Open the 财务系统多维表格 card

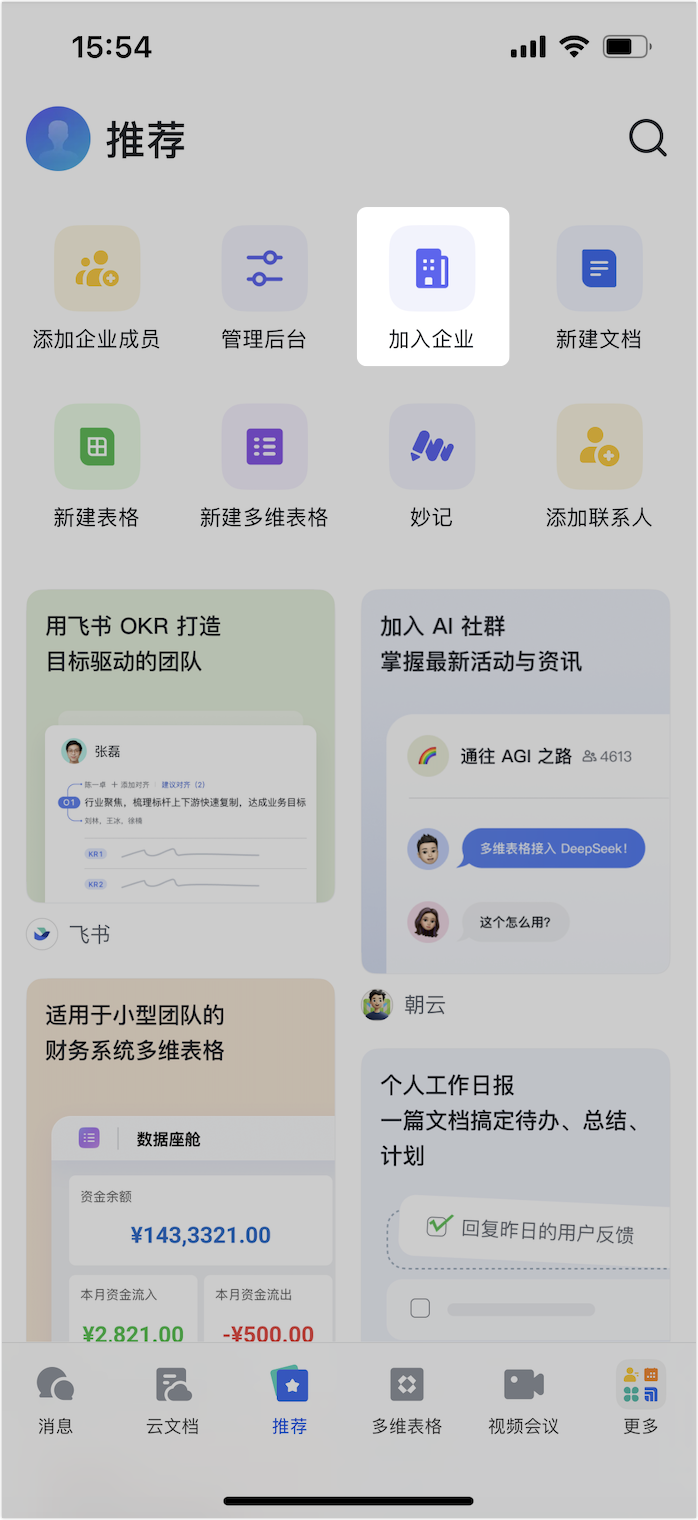180,1150
